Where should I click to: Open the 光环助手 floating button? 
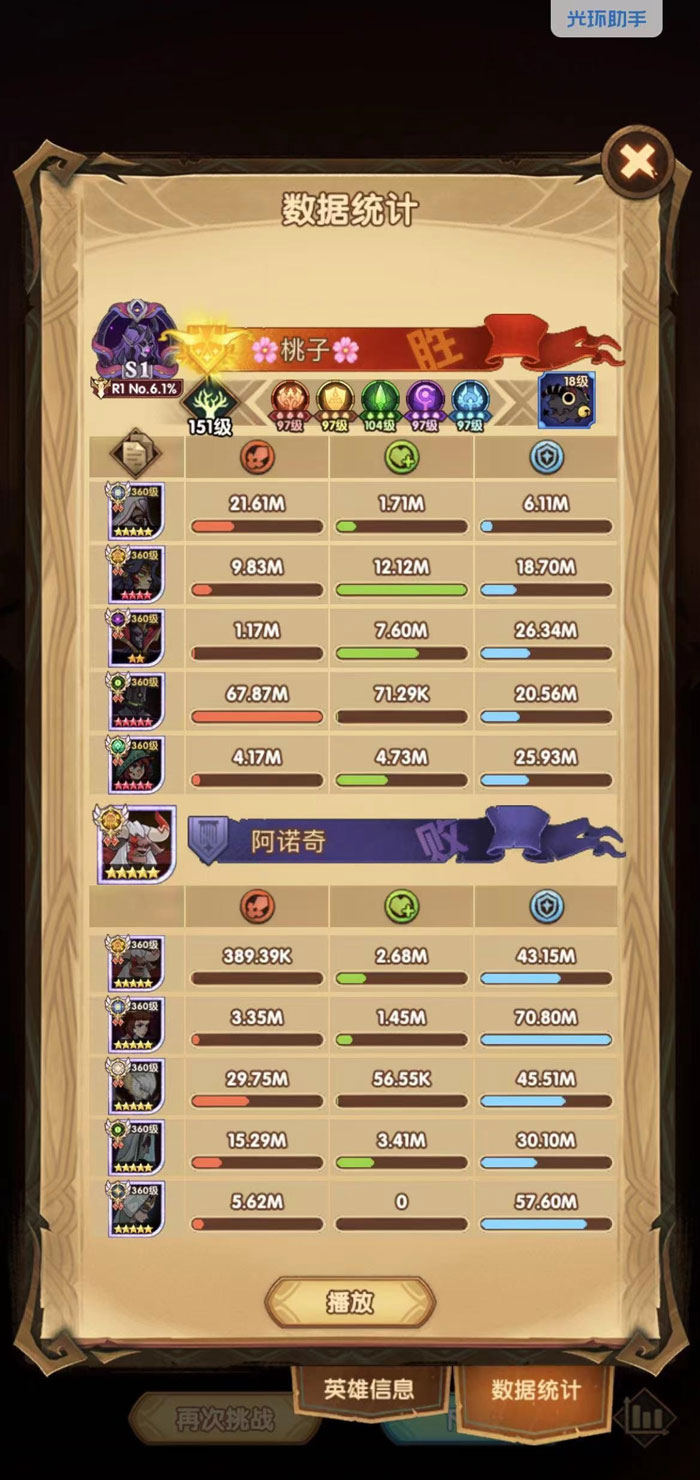(606, 19)
